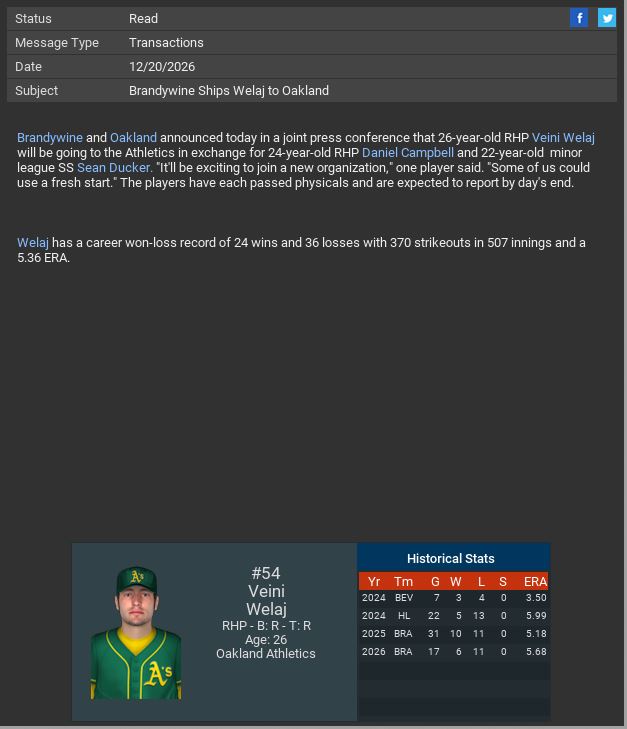
Task: Share this message on Twitter
Action: click(x=607, y=18)
